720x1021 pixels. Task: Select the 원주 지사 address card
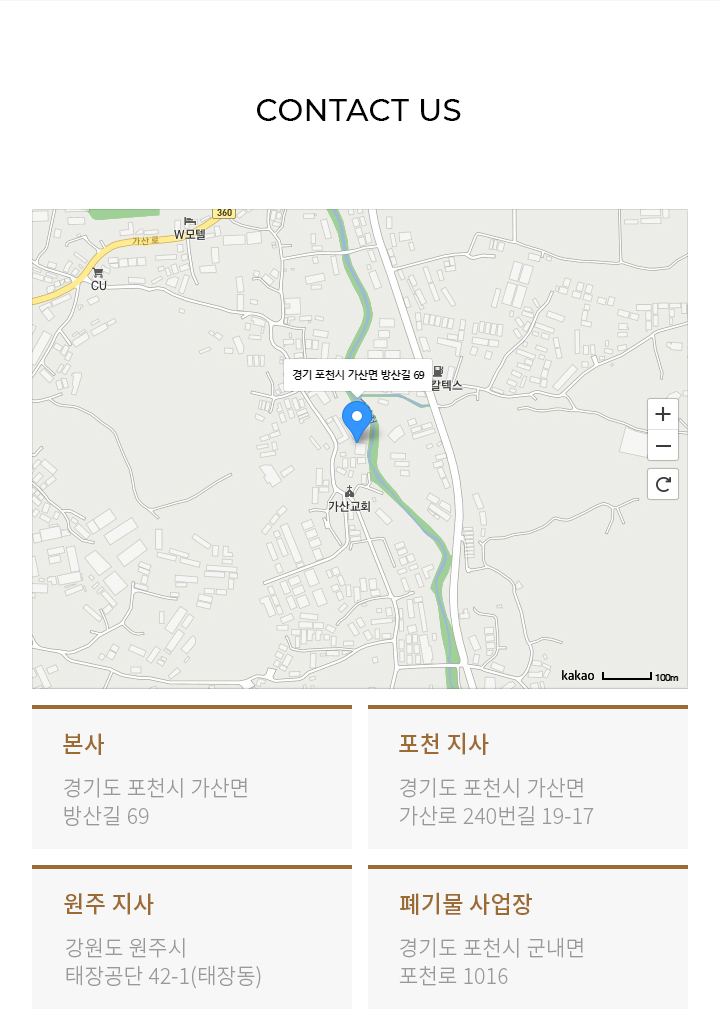[192, 937]
